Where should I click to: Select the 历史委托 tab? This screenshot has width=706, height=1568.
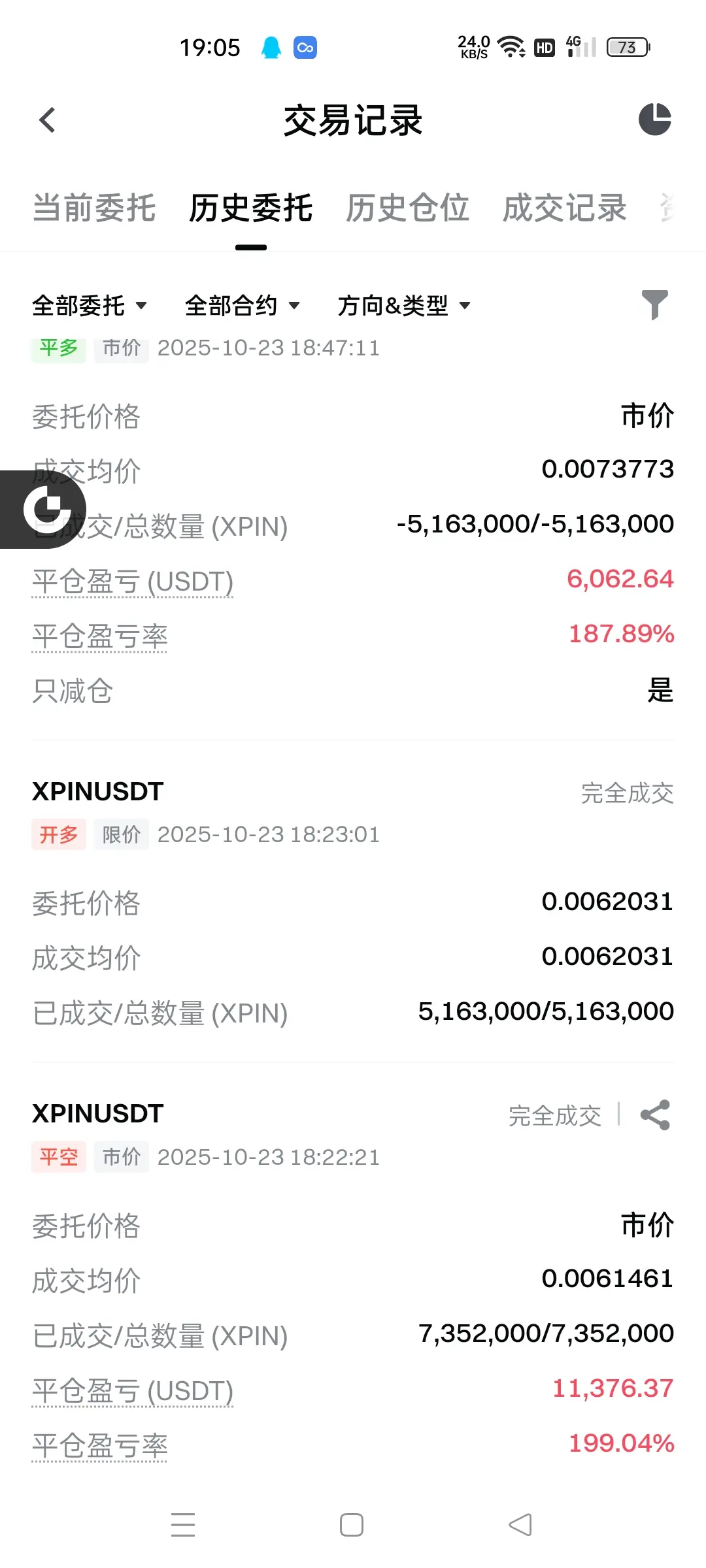click(251, 208)
